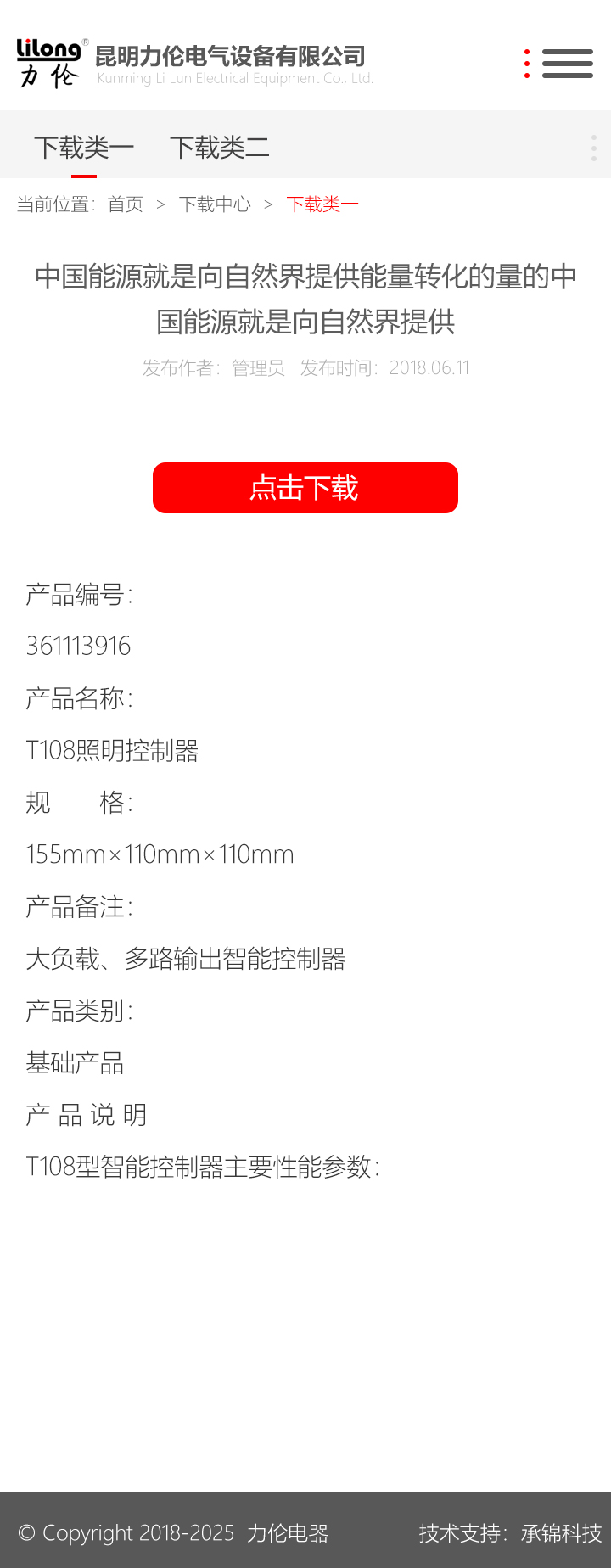Click the article title about 中国能源

pyautogui.click(x=305, y=299)
